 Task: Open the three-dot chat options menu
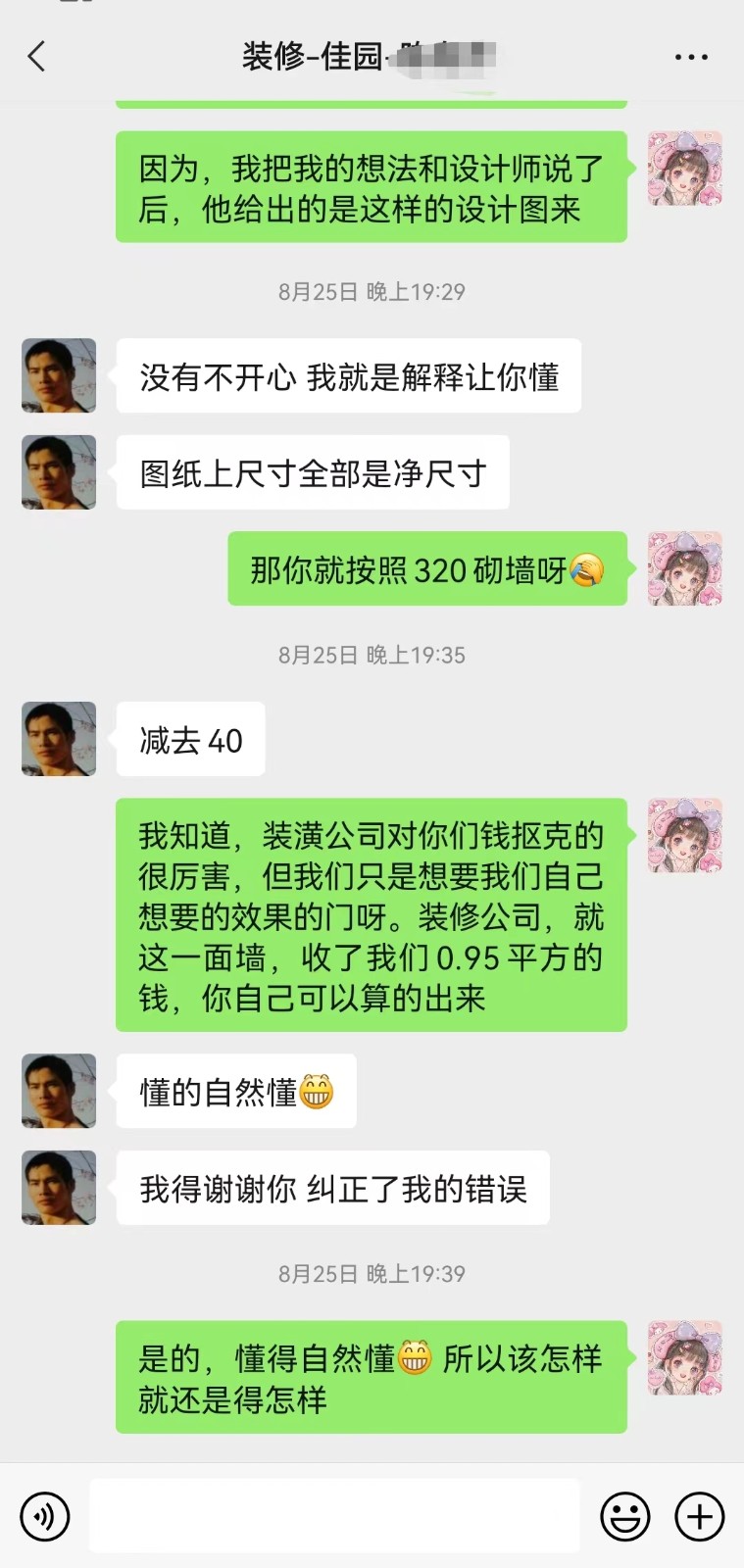[x=691, y=57]
